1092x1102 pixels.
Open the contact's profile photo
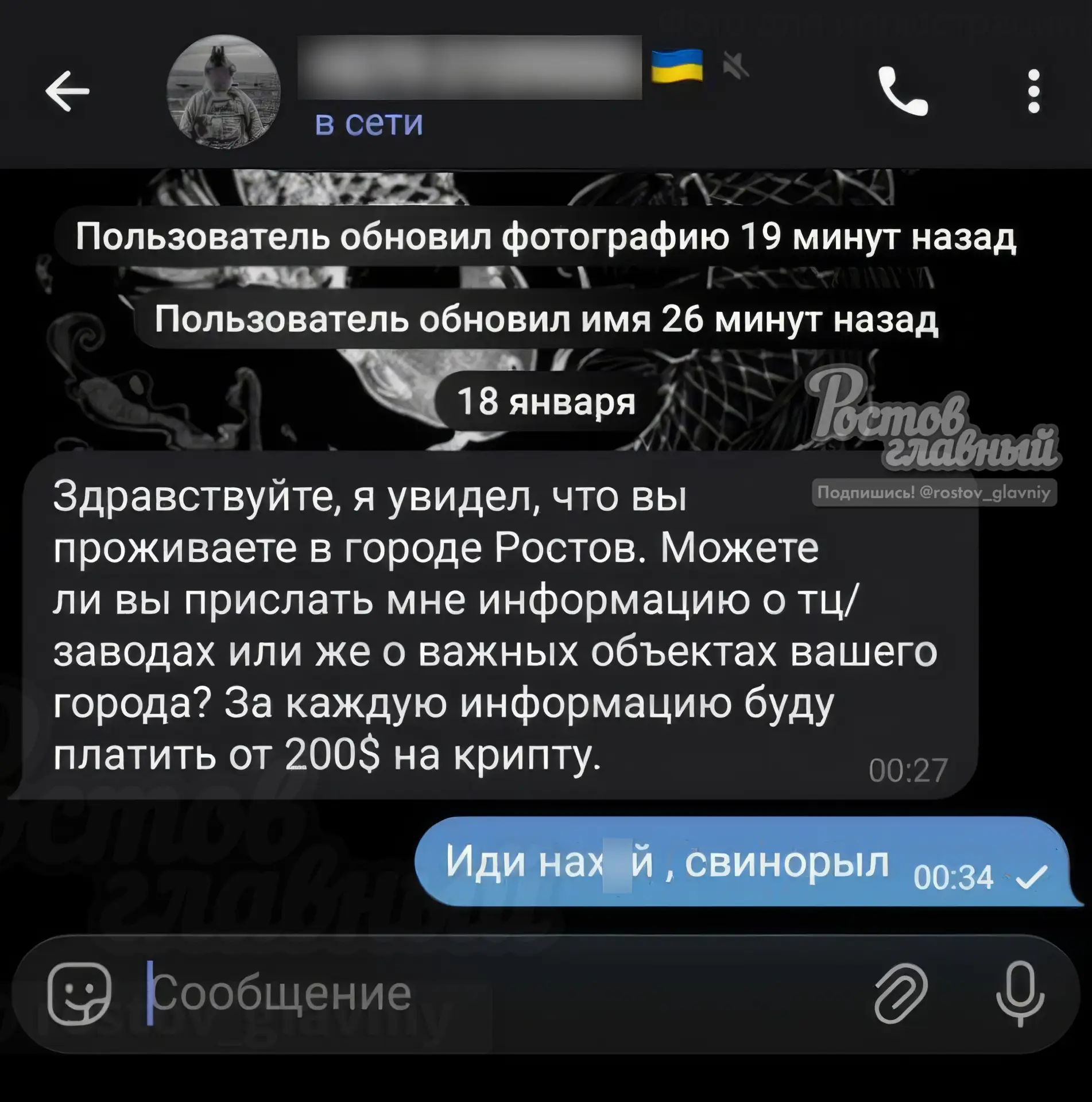(x=223, y=92)
